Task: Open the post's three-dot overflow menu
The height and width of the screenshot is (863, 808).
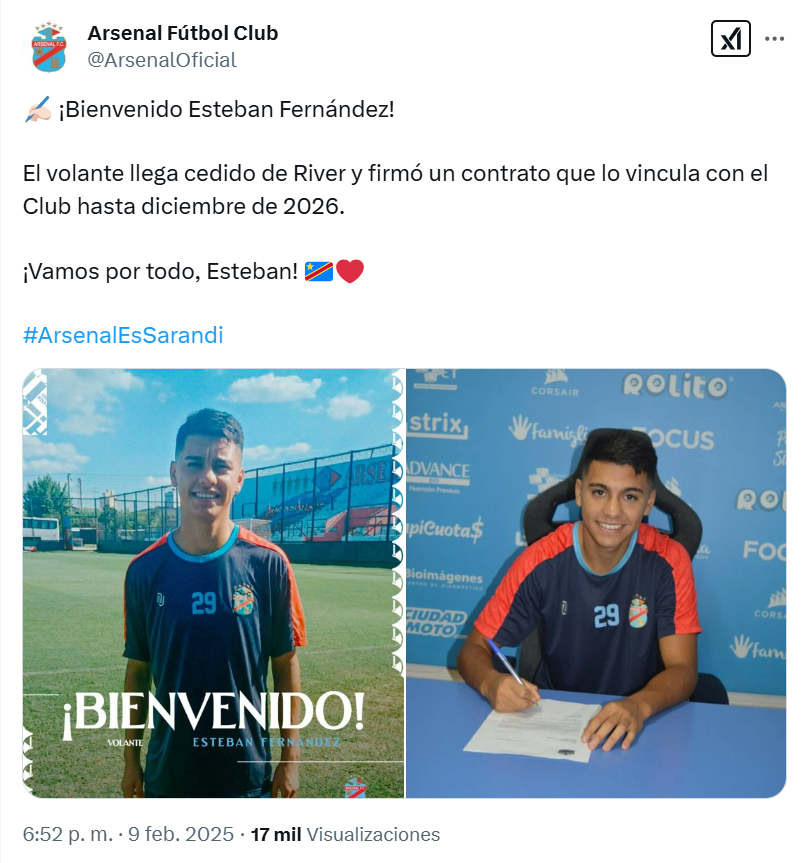Action: click(x=774, y=39)
